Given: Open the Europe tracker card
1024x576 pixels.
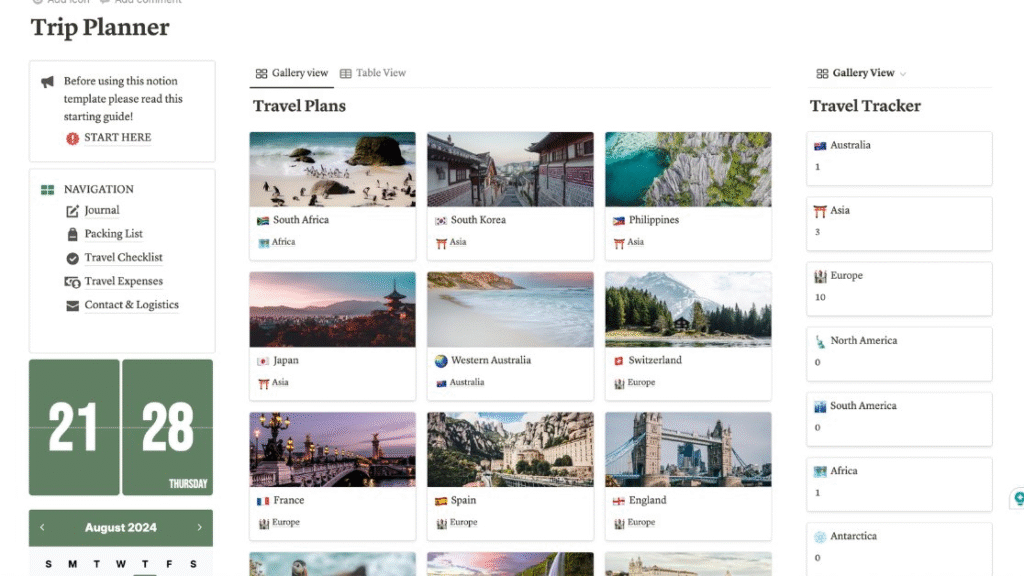Looking at the screenshot, I should click(899, 286).
